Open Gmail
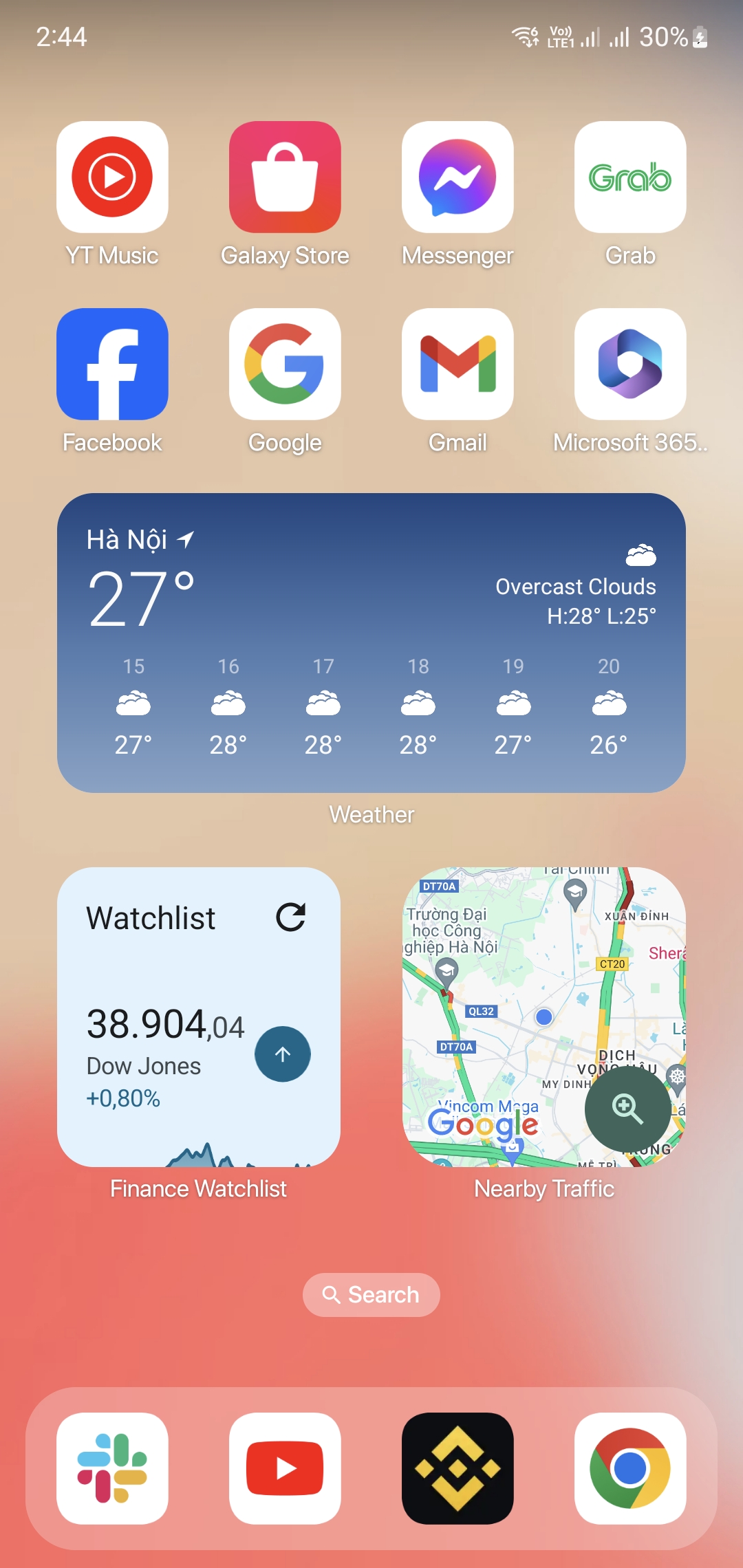The image size is (743, 1568). pos(457,364)
